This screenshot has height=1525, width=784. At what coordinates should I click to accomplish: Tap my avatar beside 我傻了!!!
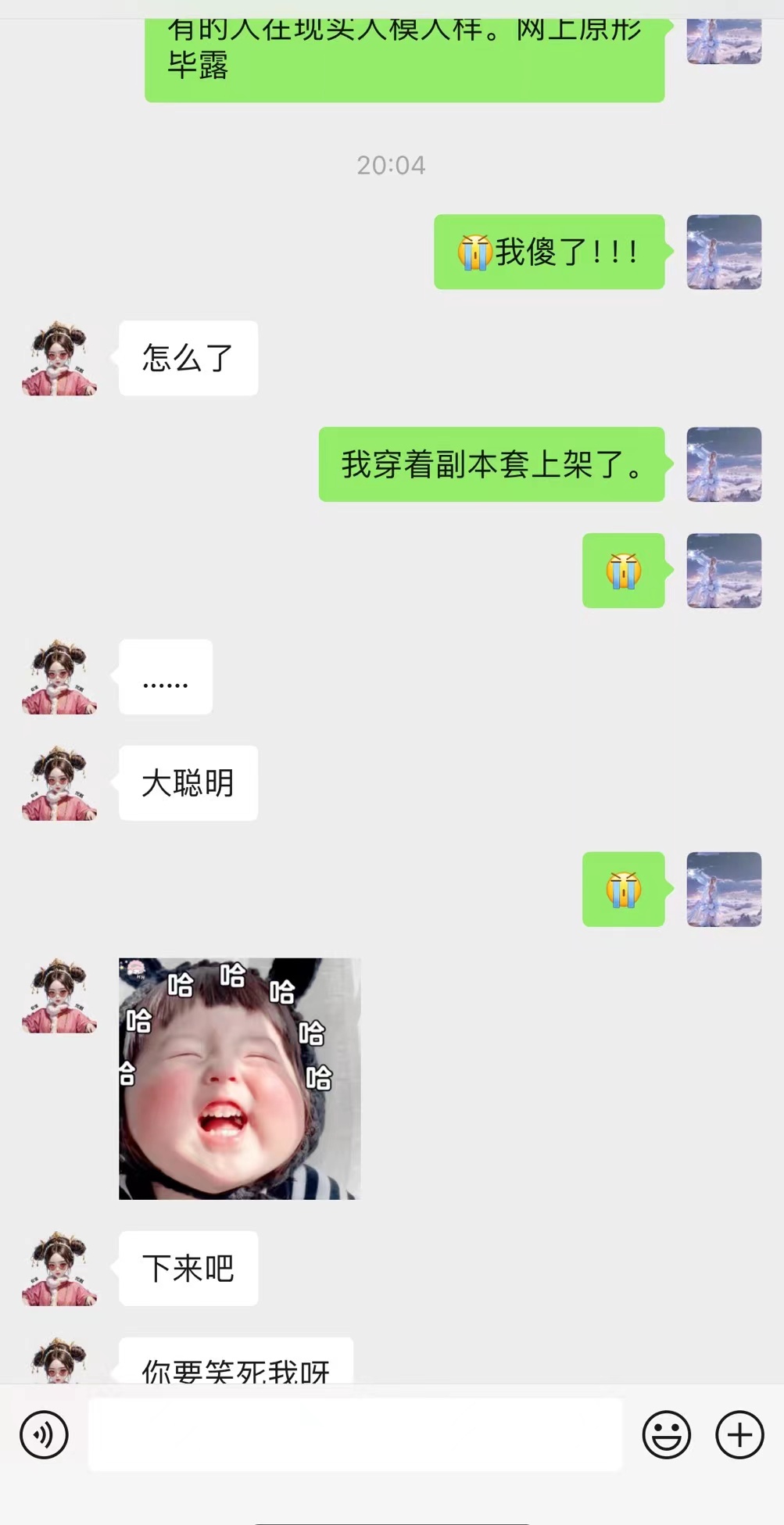point(723,252)
